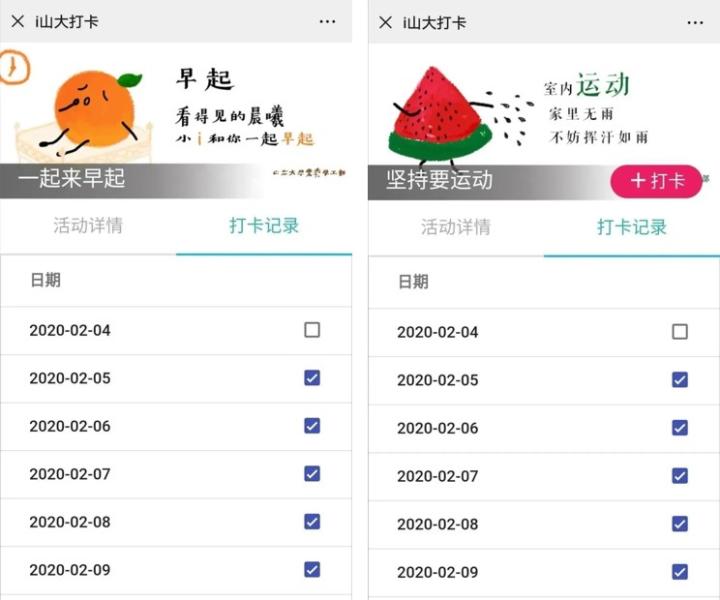Tap the 打卡 button on the 坚持要运动 banner

coord(657,181)
